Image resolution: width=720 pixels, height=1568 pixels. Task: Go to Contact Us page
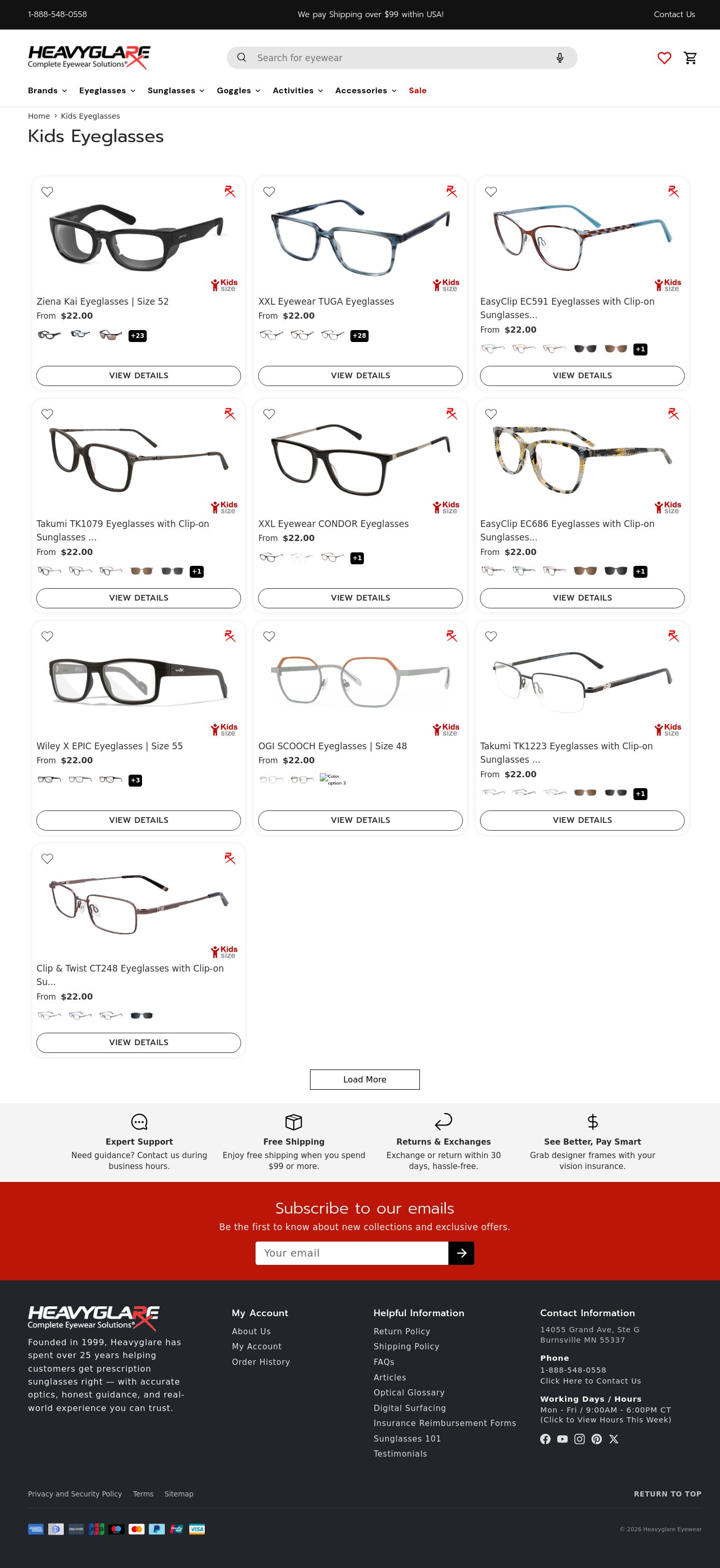[x=674, y=15]
